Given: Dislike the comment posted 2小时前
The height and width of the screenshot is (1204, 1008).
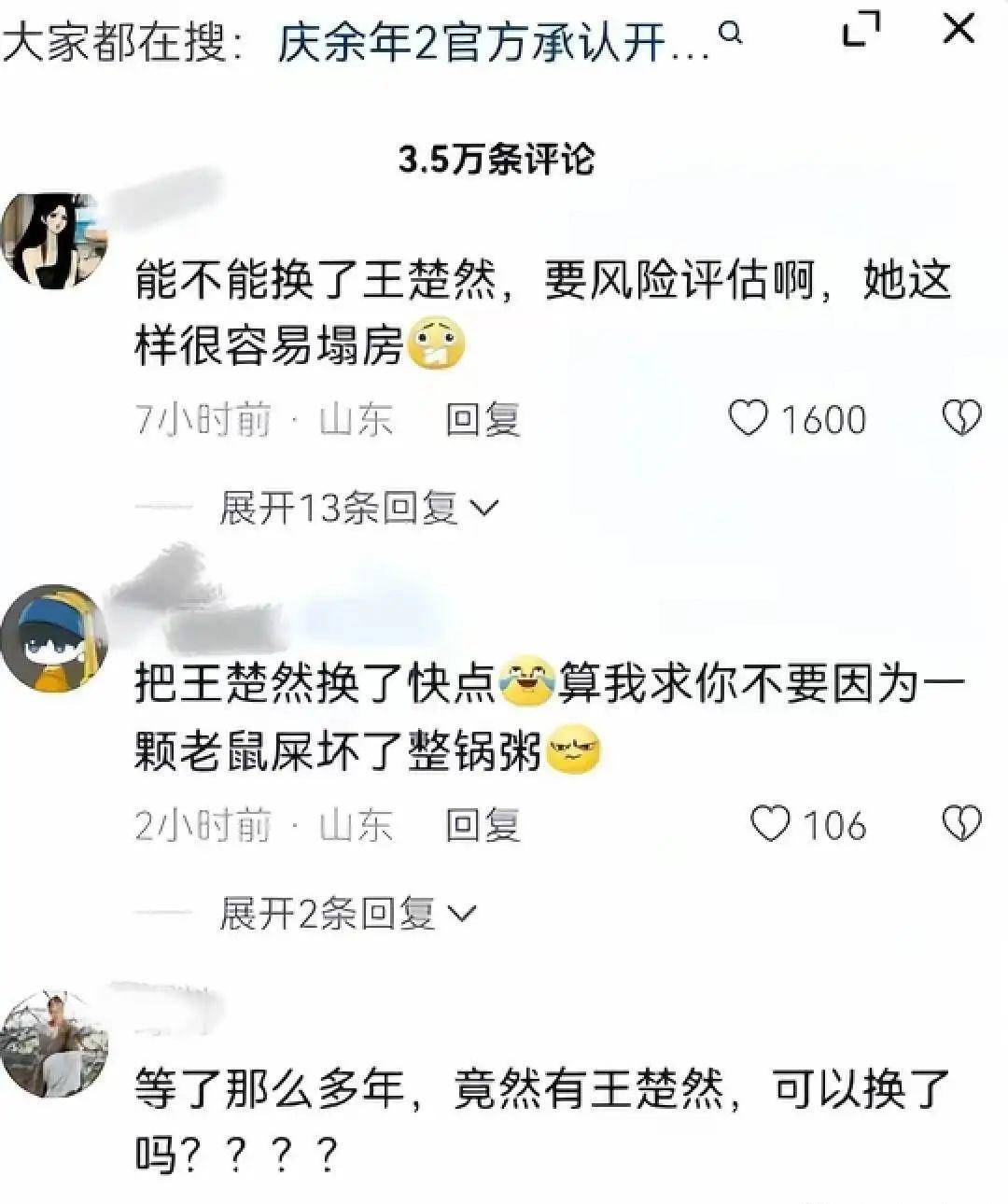Looking at the screenshot, I should 961,825.
